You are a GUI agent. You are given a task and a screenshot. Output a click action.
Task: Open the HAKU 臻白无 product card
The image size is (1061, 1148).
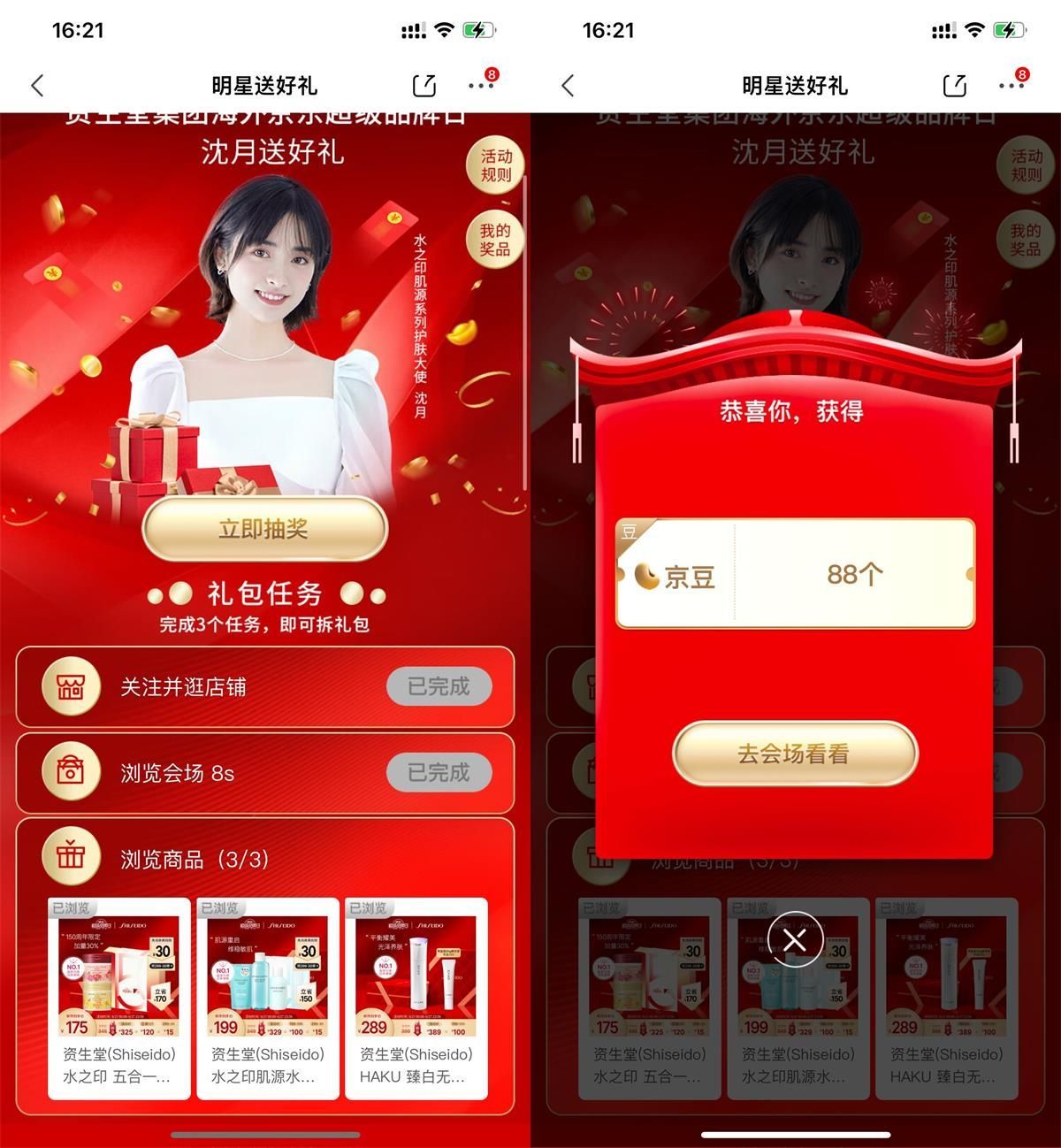[416, 998]
